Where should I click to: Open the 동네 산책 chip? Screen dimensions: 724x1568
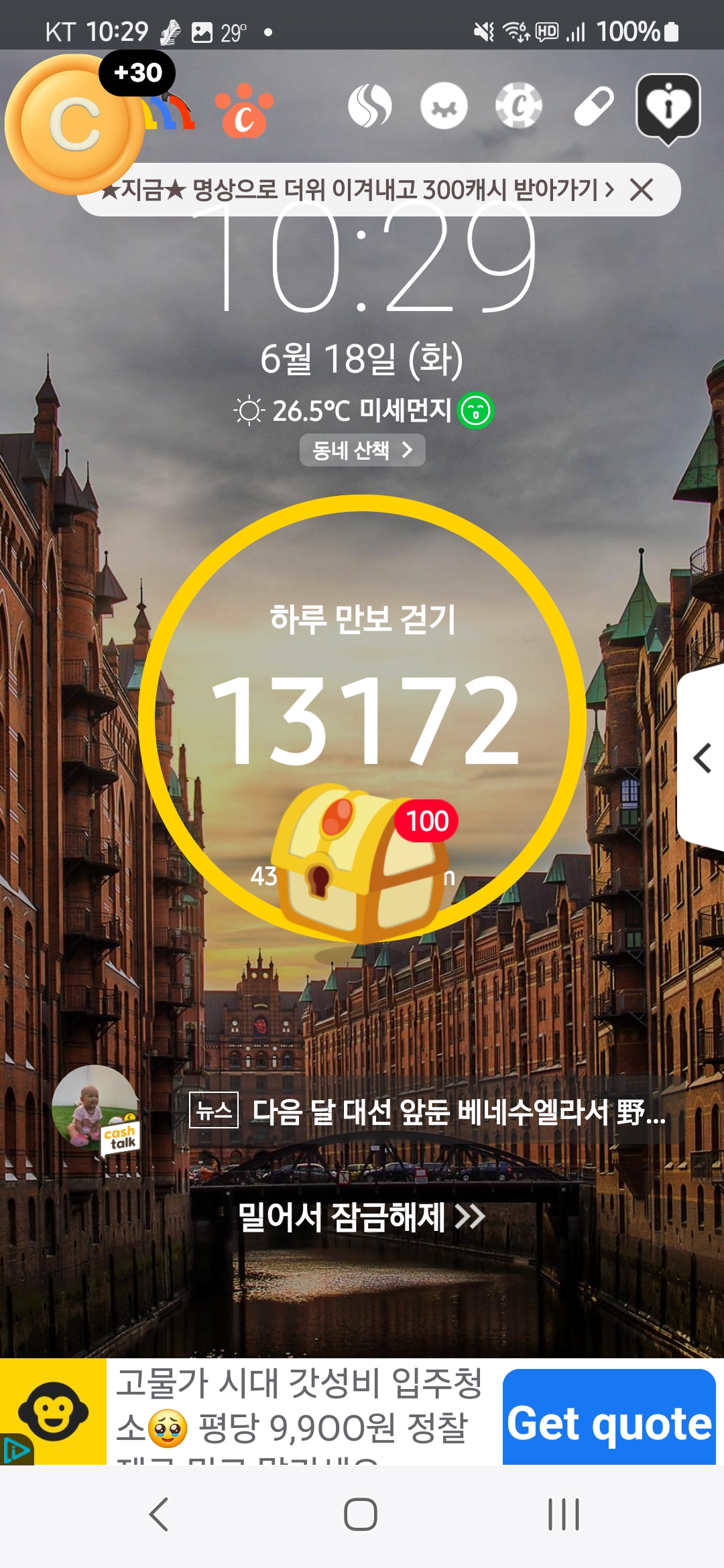(x=362, y=450)
